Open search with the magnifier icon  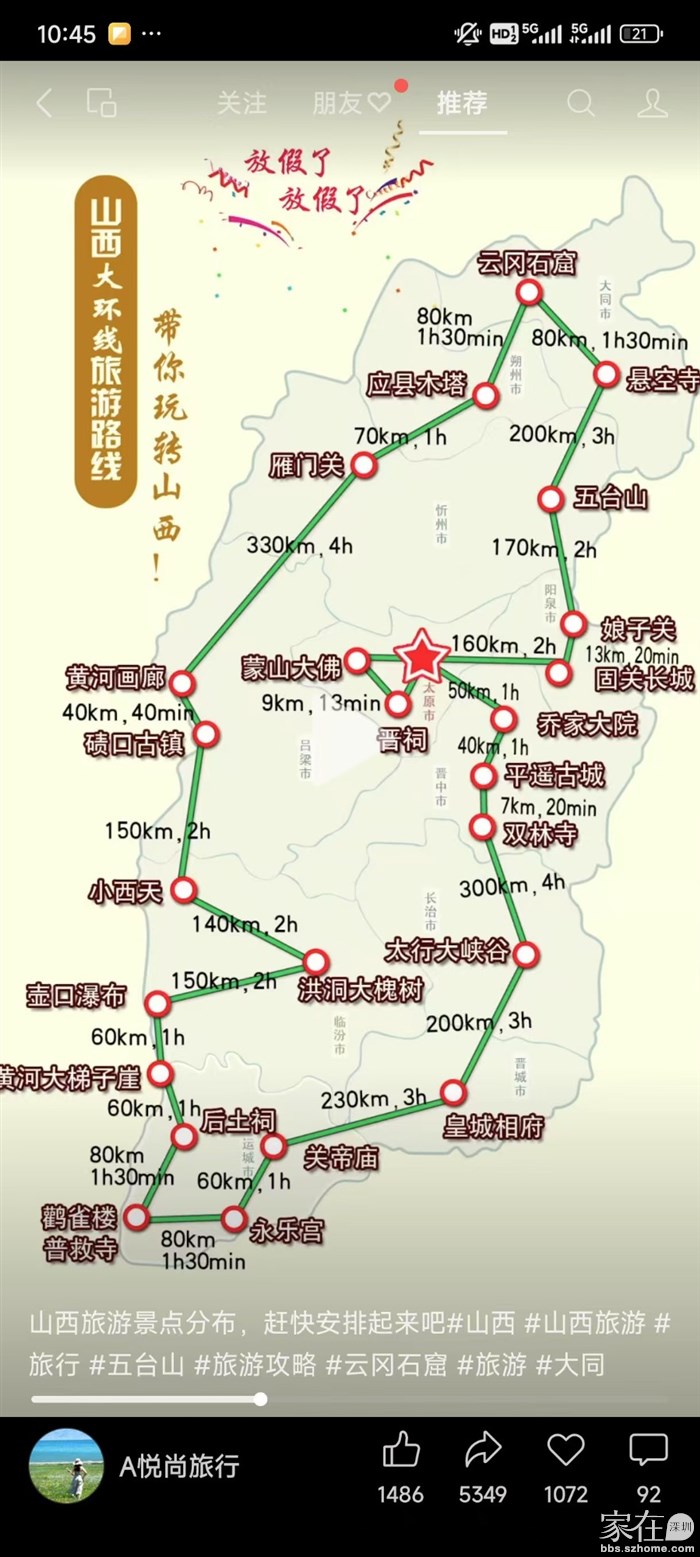581,103
